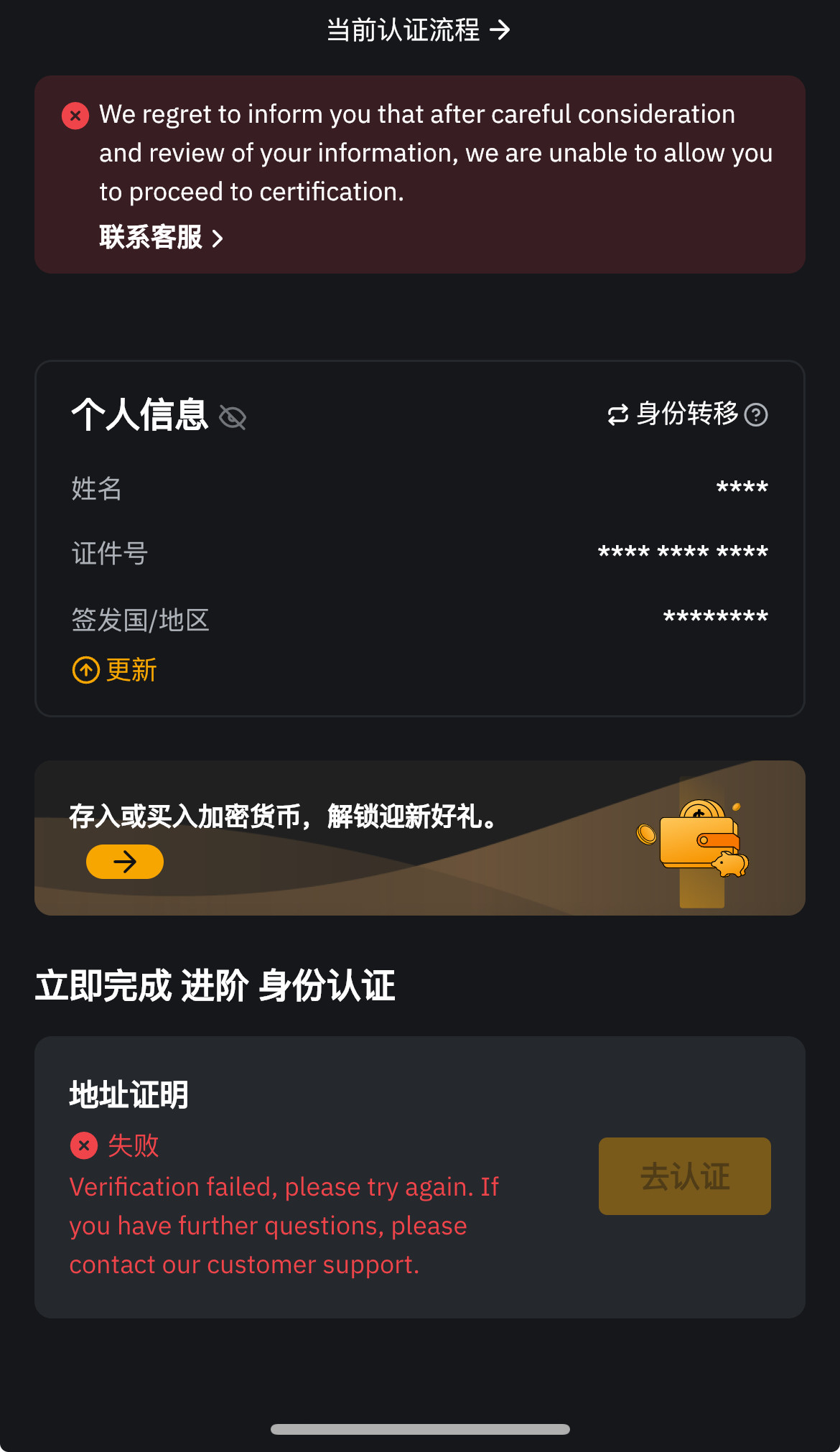Click the 去认证 button
This screenshot has height=1452, width=840.
point(683,1176)
